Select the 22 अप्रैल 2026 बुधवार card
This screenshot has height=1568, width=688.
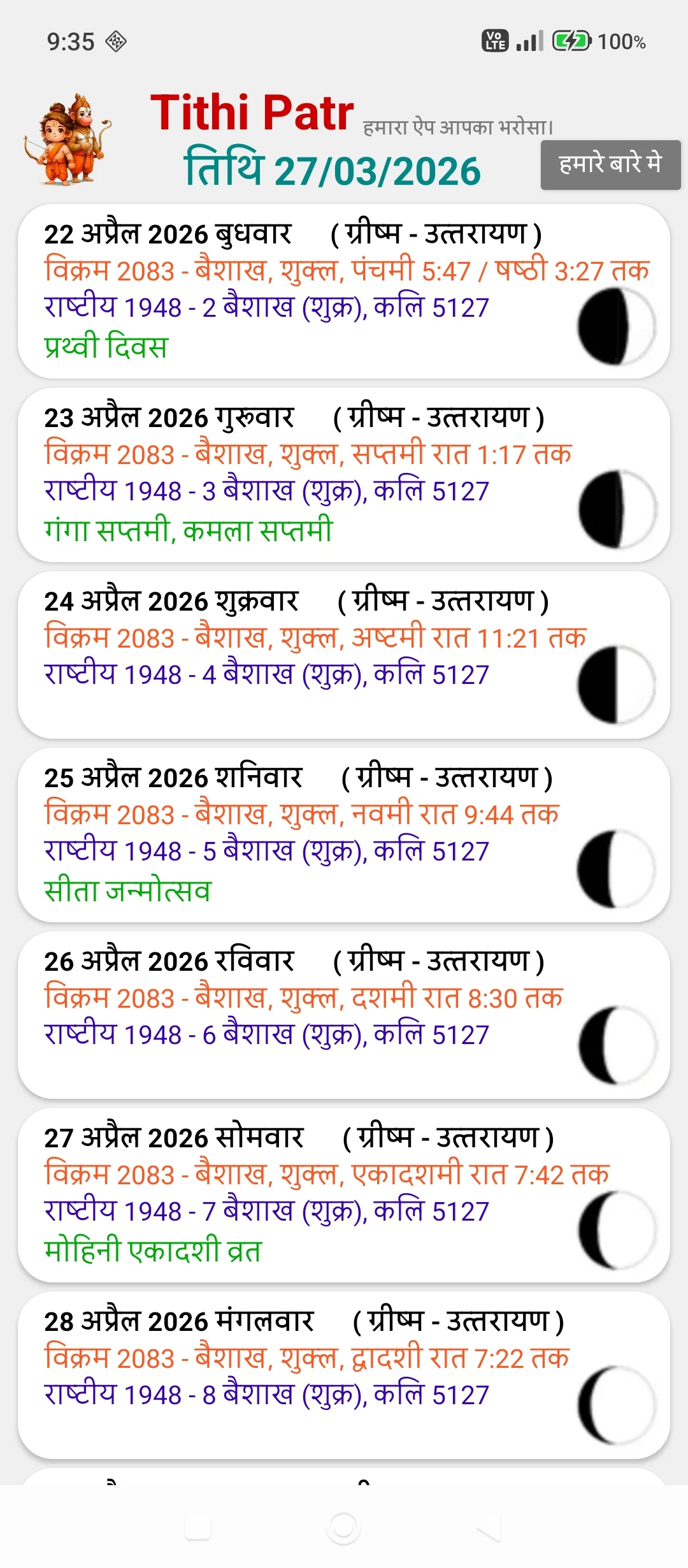tap(344, 287)
